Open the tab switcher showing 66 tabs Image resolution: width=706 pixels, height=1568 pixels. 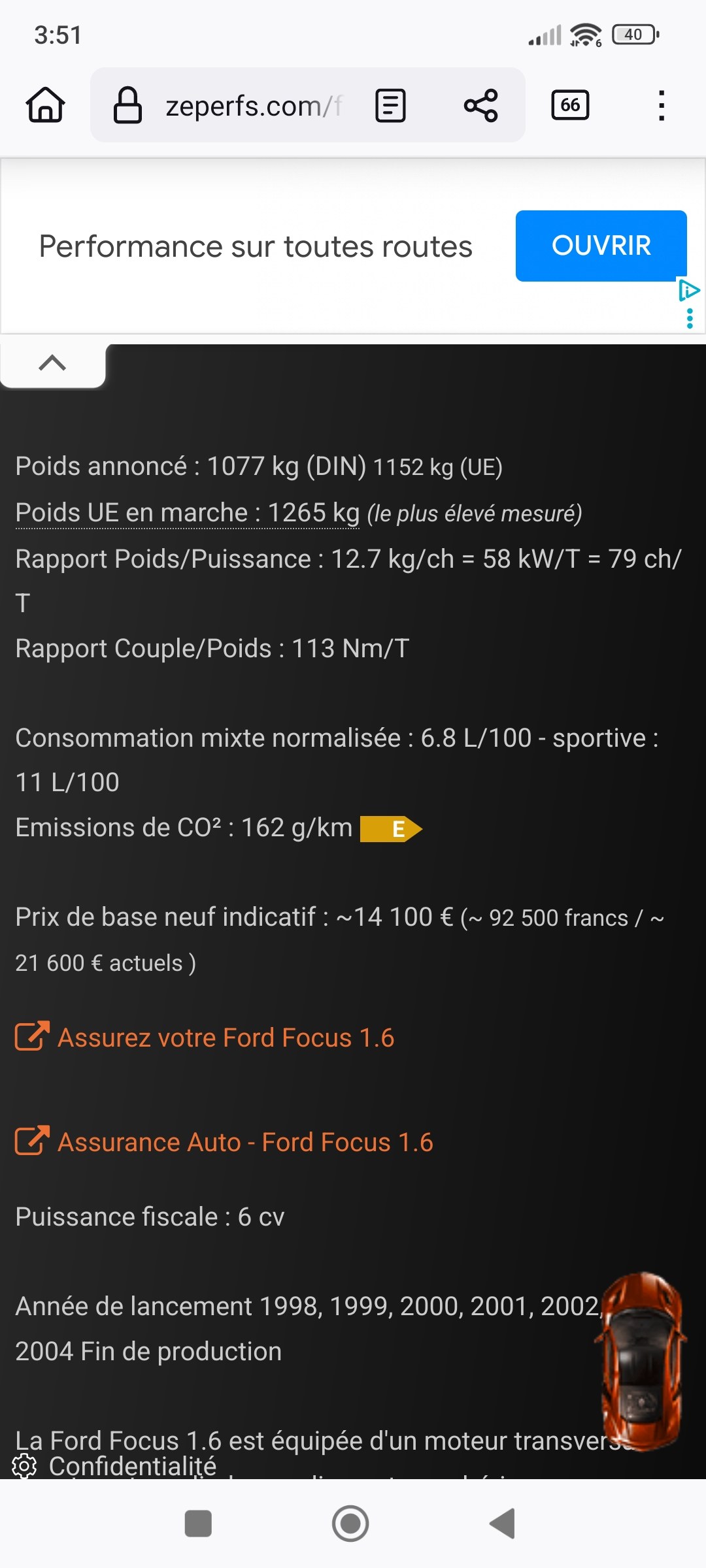pyautogui.click(x=570, y=105)
